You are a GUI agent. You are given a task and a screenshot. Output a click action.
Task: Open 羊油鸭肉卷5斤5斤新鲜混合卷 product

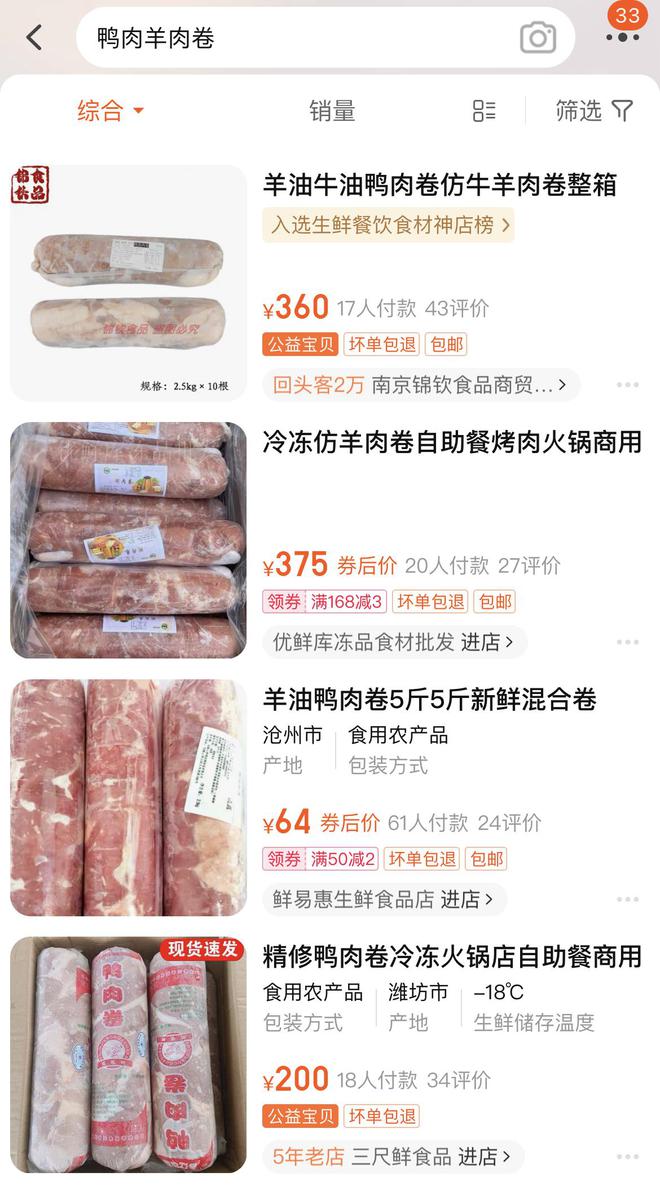pyautogui.click(x=429, y=699)
